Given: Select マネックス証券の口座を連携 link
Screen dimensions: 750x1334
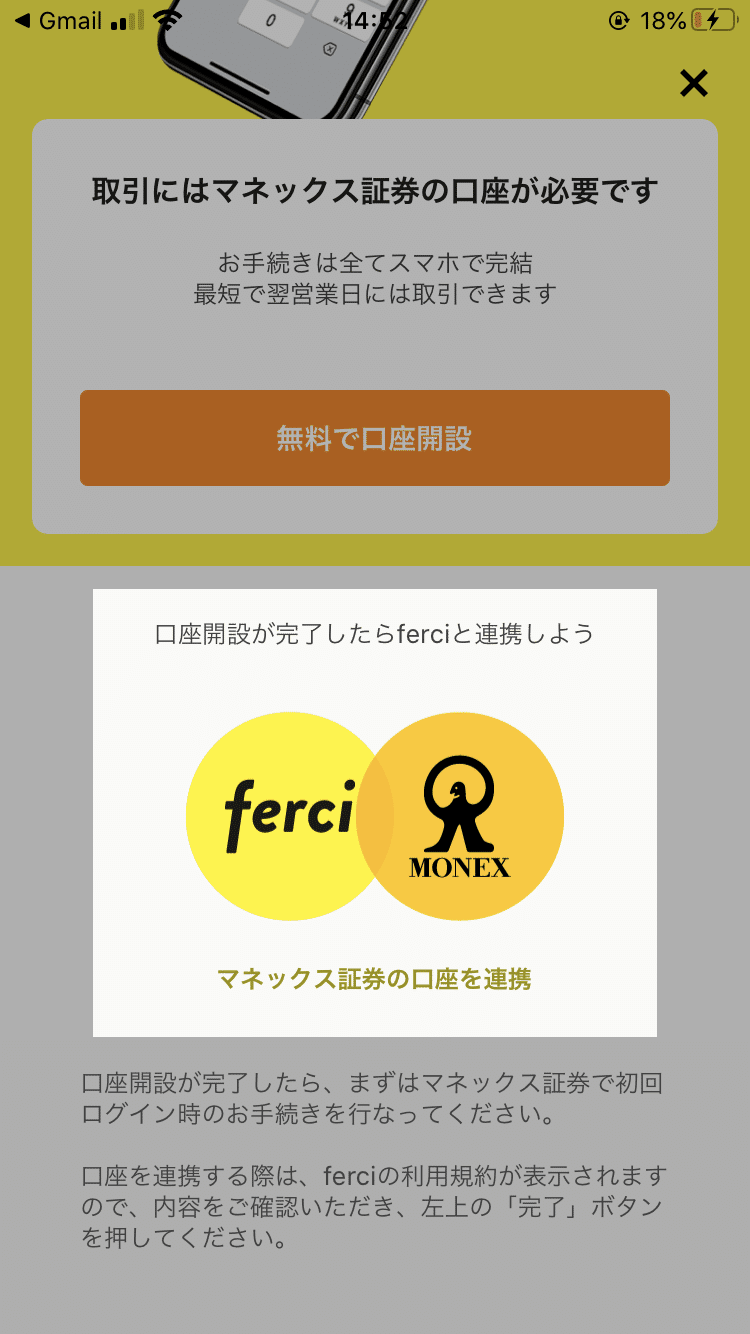Looking at the screenshot, I should (x=375, y=980).
